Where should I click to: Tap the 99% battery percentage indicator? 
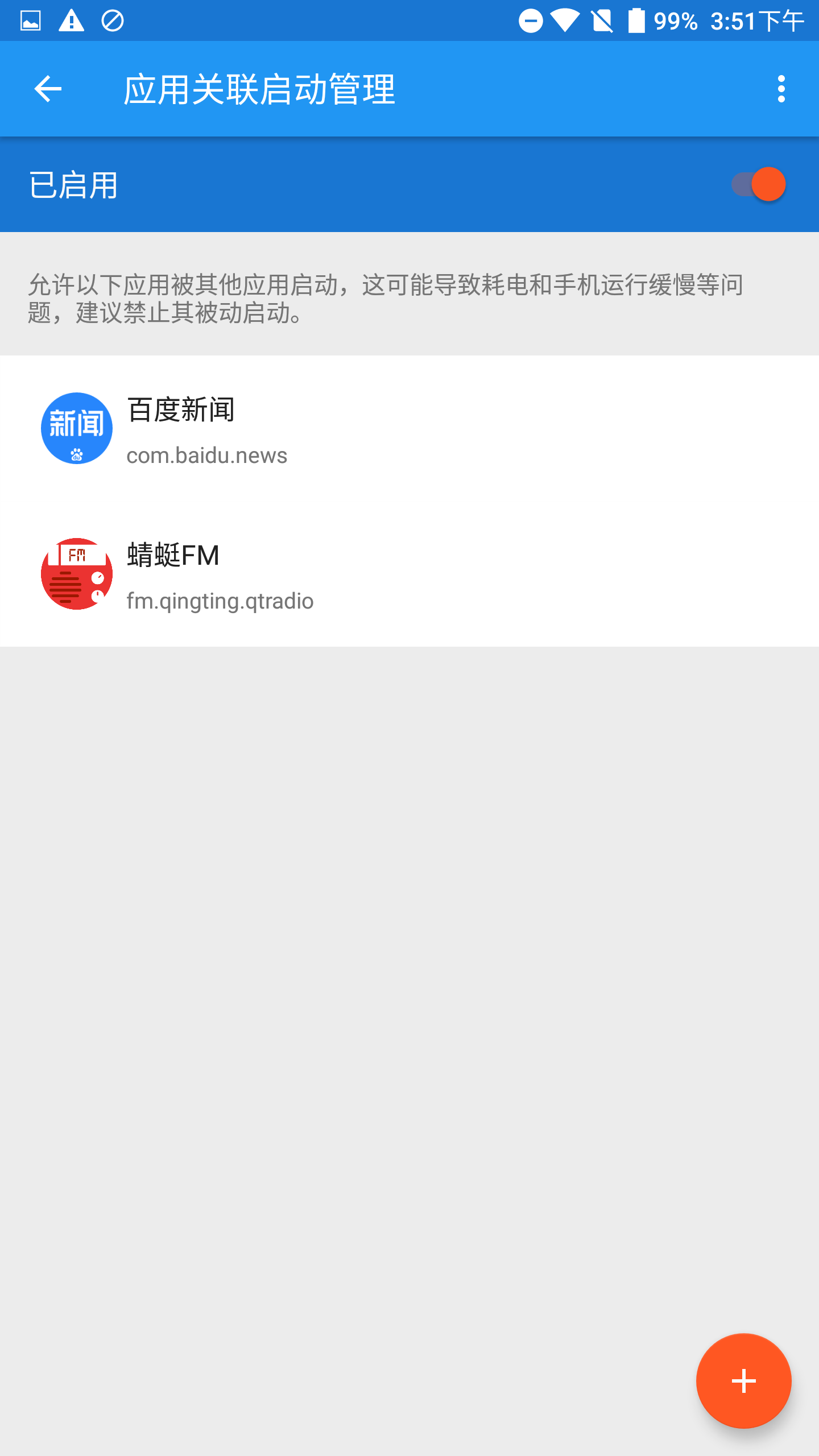(676, 22)
